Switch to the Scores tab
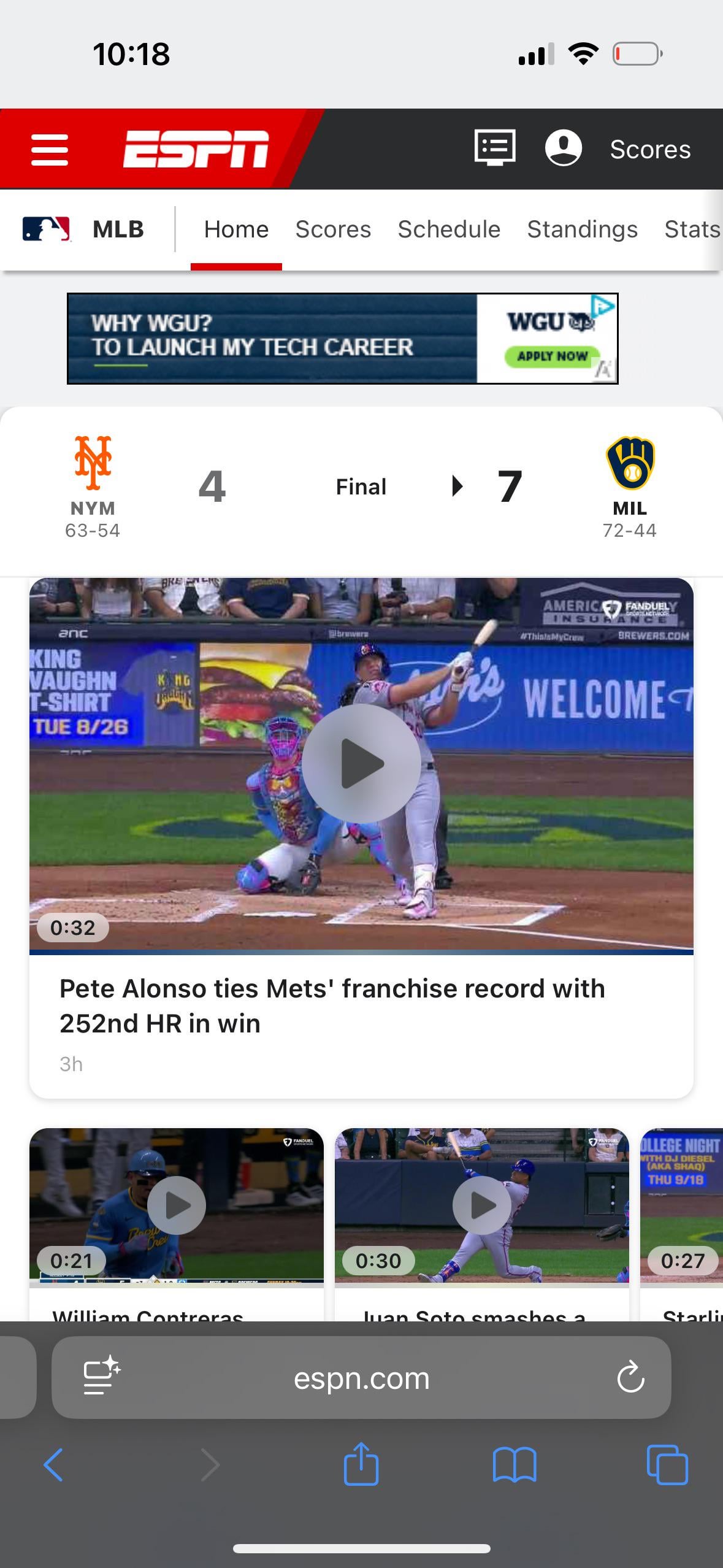The width and height of the screenshot is (723, 1568). (x=333, y=229)
